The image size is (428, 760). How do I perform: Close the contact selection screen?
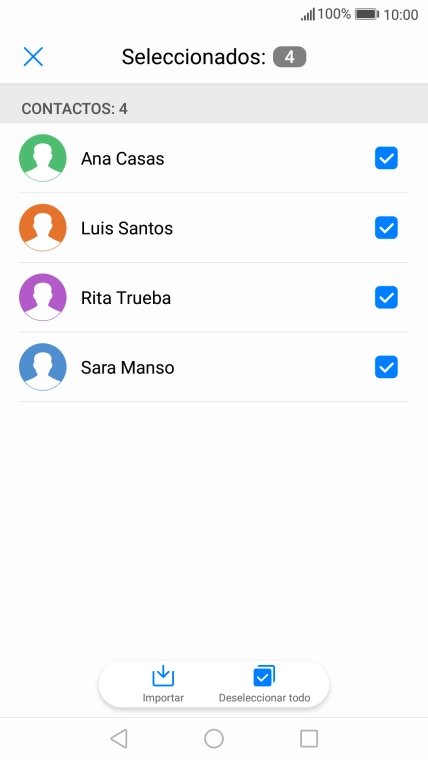pos(33,57)
